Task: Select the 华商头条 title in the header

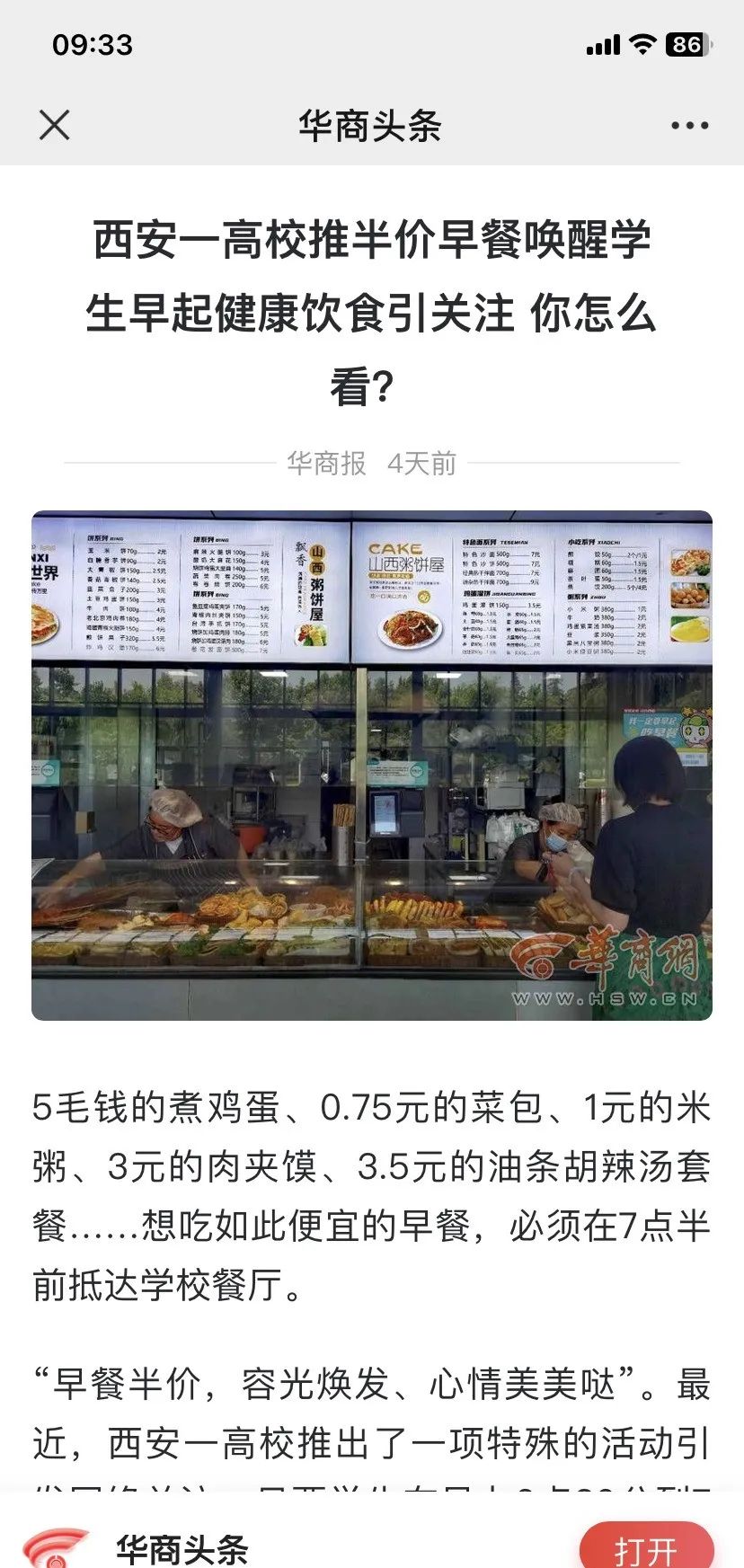Action: tap(371, 126)
